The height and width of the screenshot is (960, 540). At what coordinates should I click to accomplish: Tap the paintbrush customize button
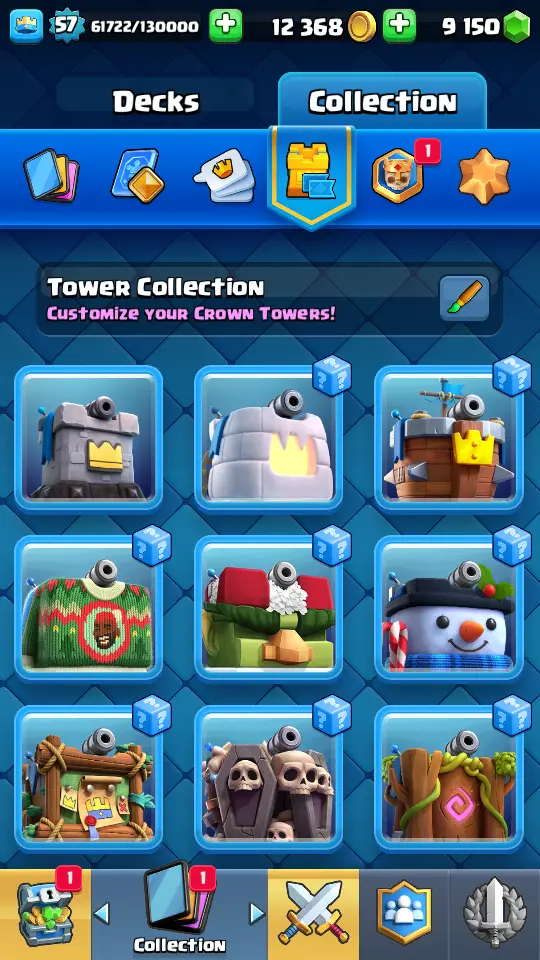tap(465, 298)
